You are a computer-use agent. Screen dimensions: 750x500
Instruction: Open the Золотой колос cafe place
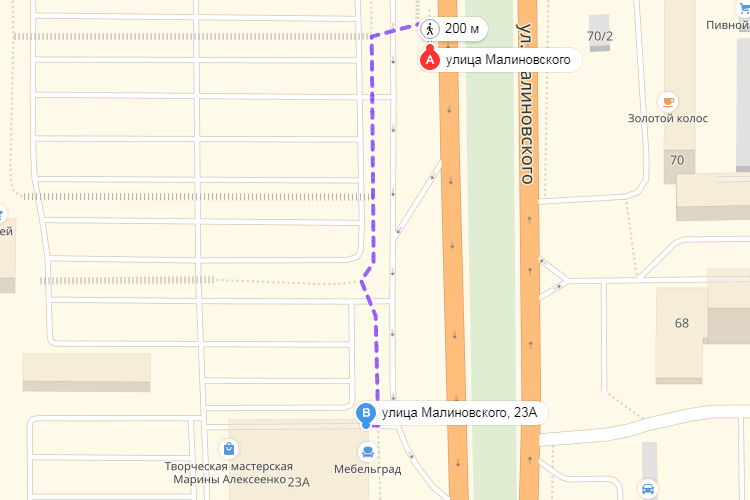pos(668,101)
